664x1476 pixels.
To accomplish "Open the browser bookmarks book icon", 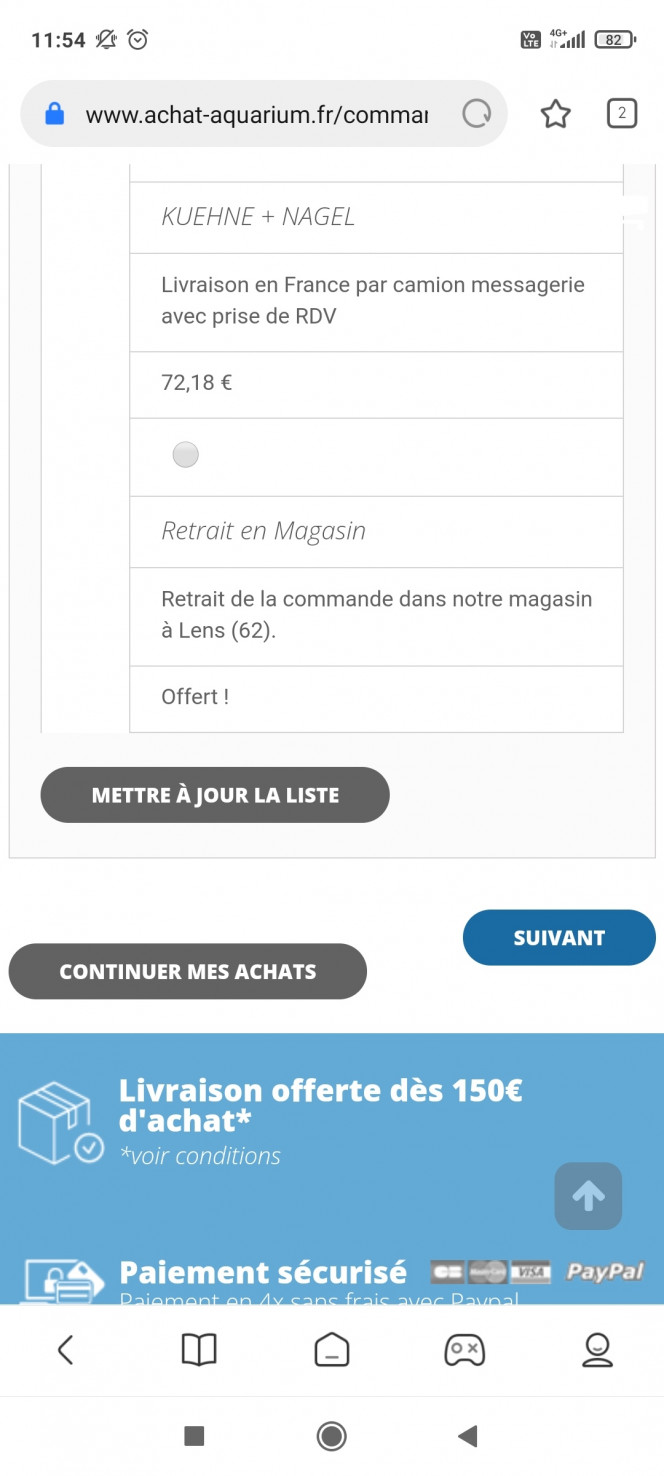I will point(199,1350).
